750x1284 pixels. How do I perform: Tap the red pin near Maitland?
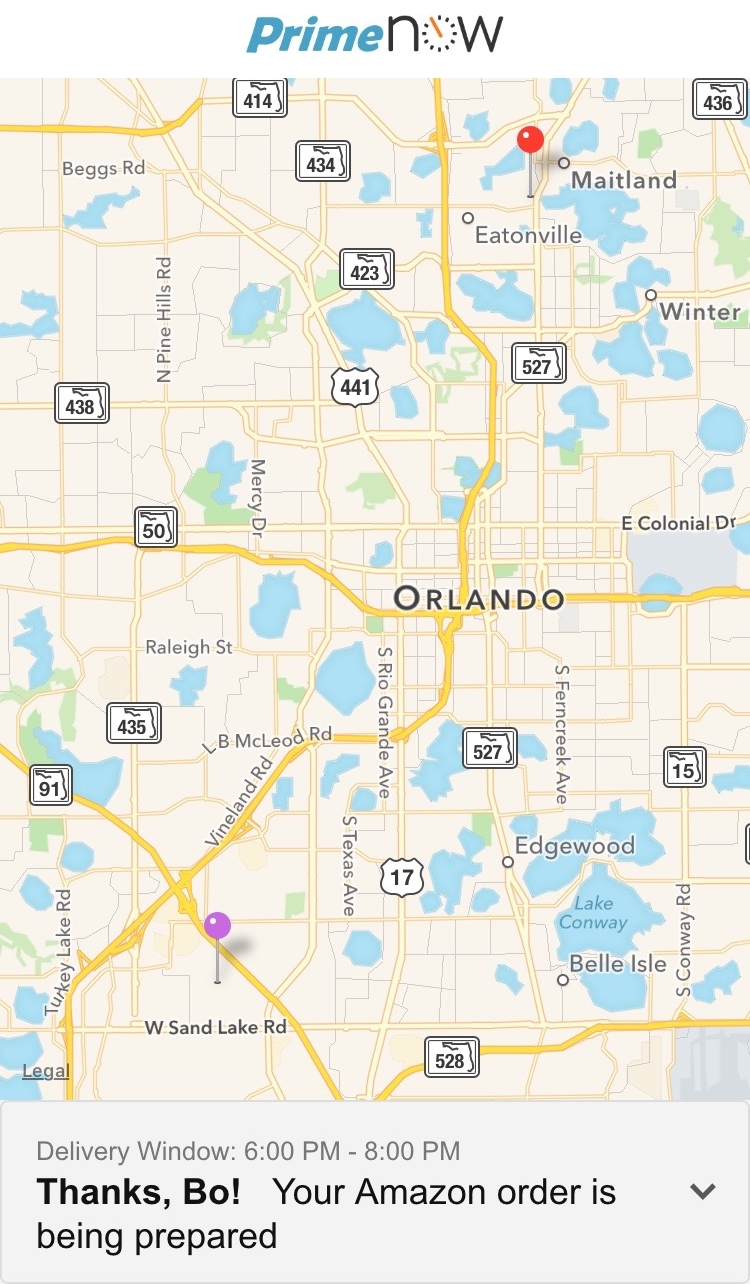tap(530, 160)
